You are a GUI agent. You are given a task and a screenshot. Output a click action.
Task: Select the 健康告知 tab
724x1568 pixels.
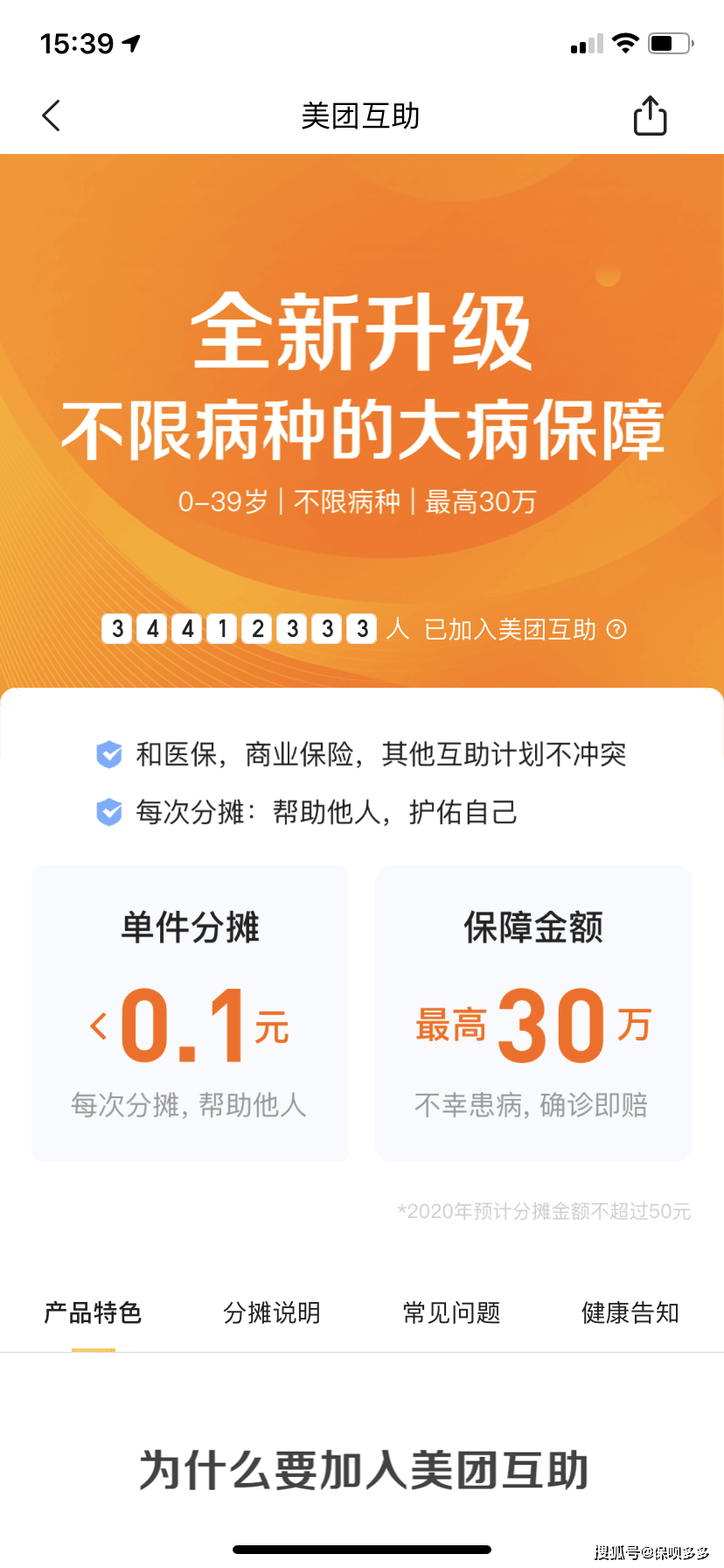630,1312
